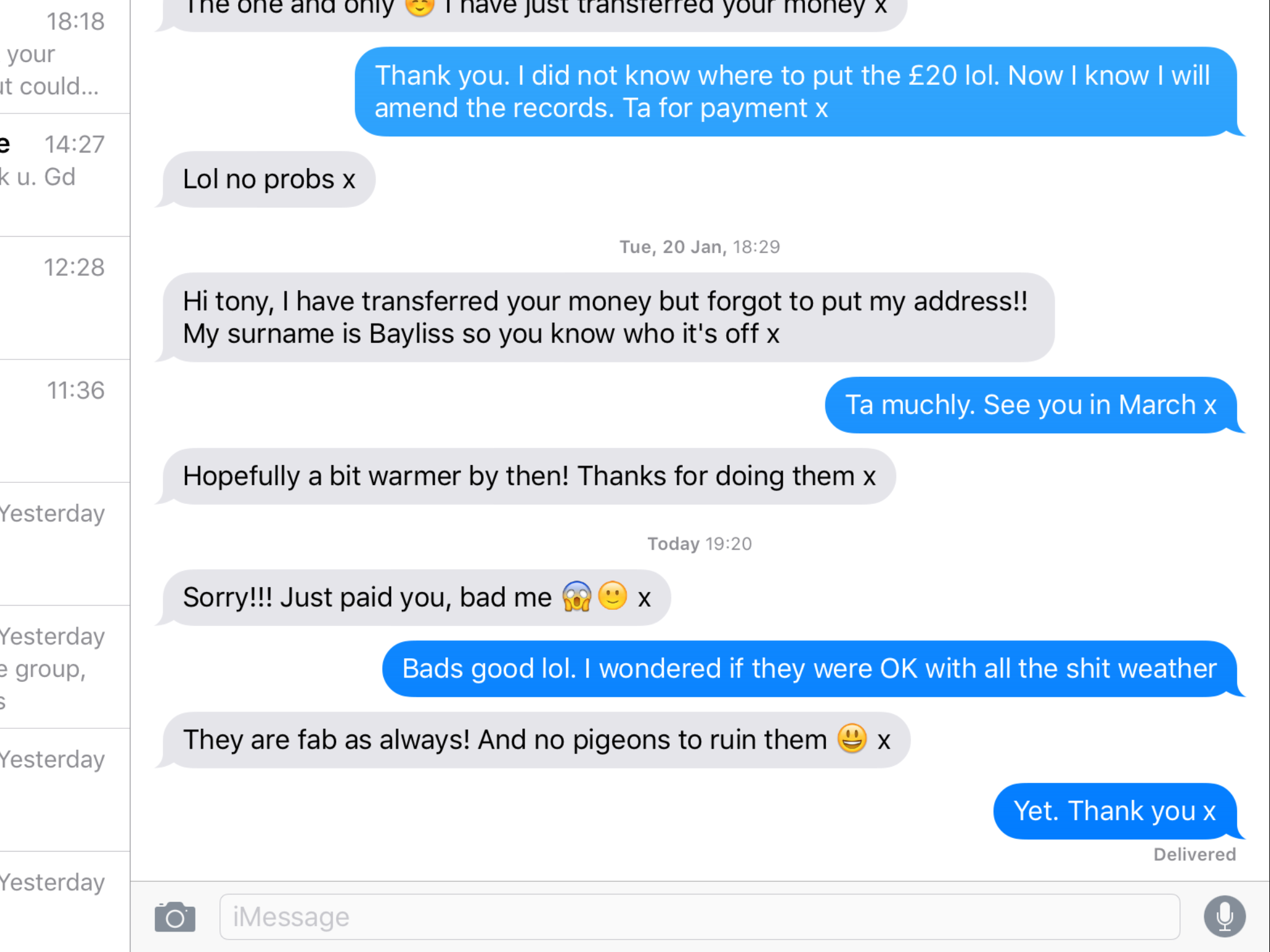
Task: Record an audio message with microphone
Action: click(x=1224, y=916)
